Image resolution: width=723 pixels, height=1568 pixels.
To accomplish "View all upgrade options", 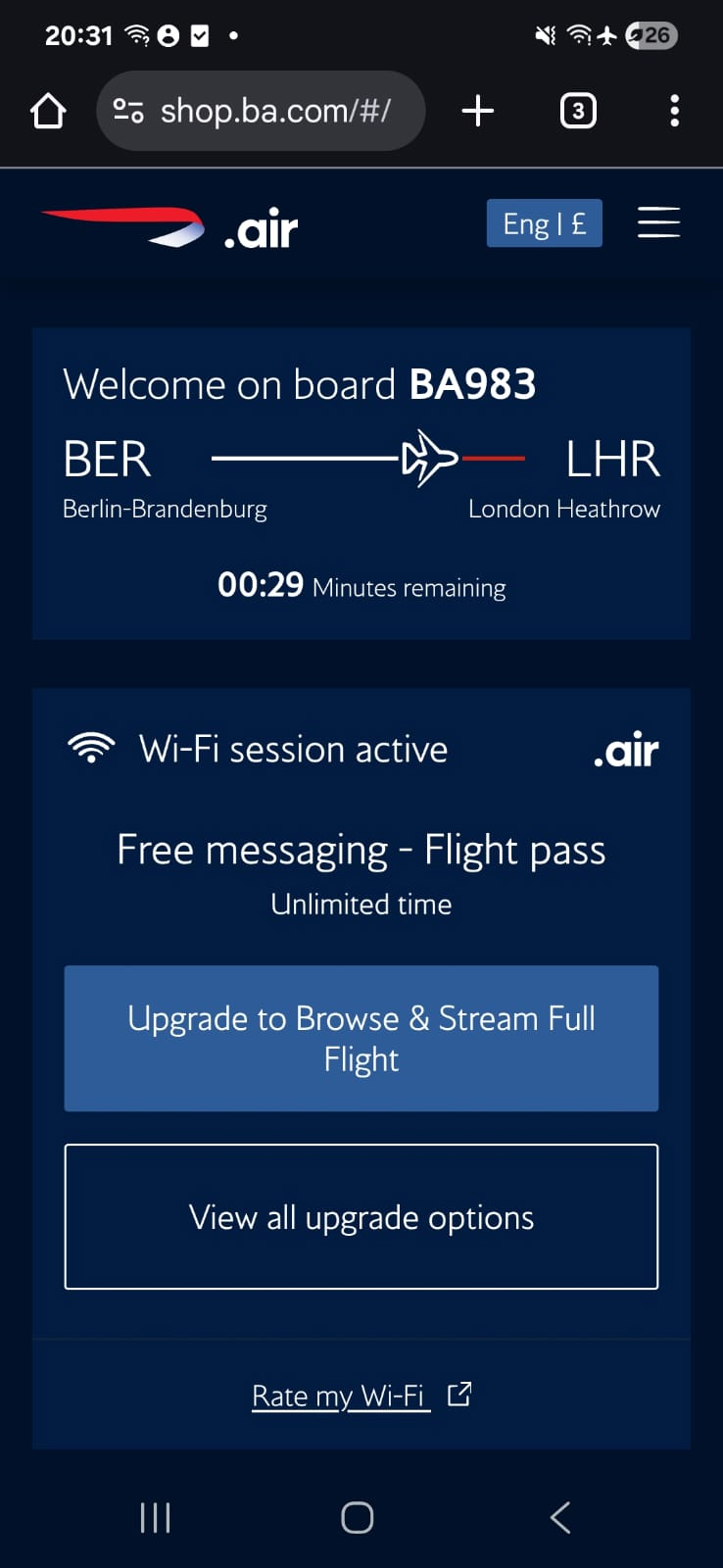I will click(361, 1216).
